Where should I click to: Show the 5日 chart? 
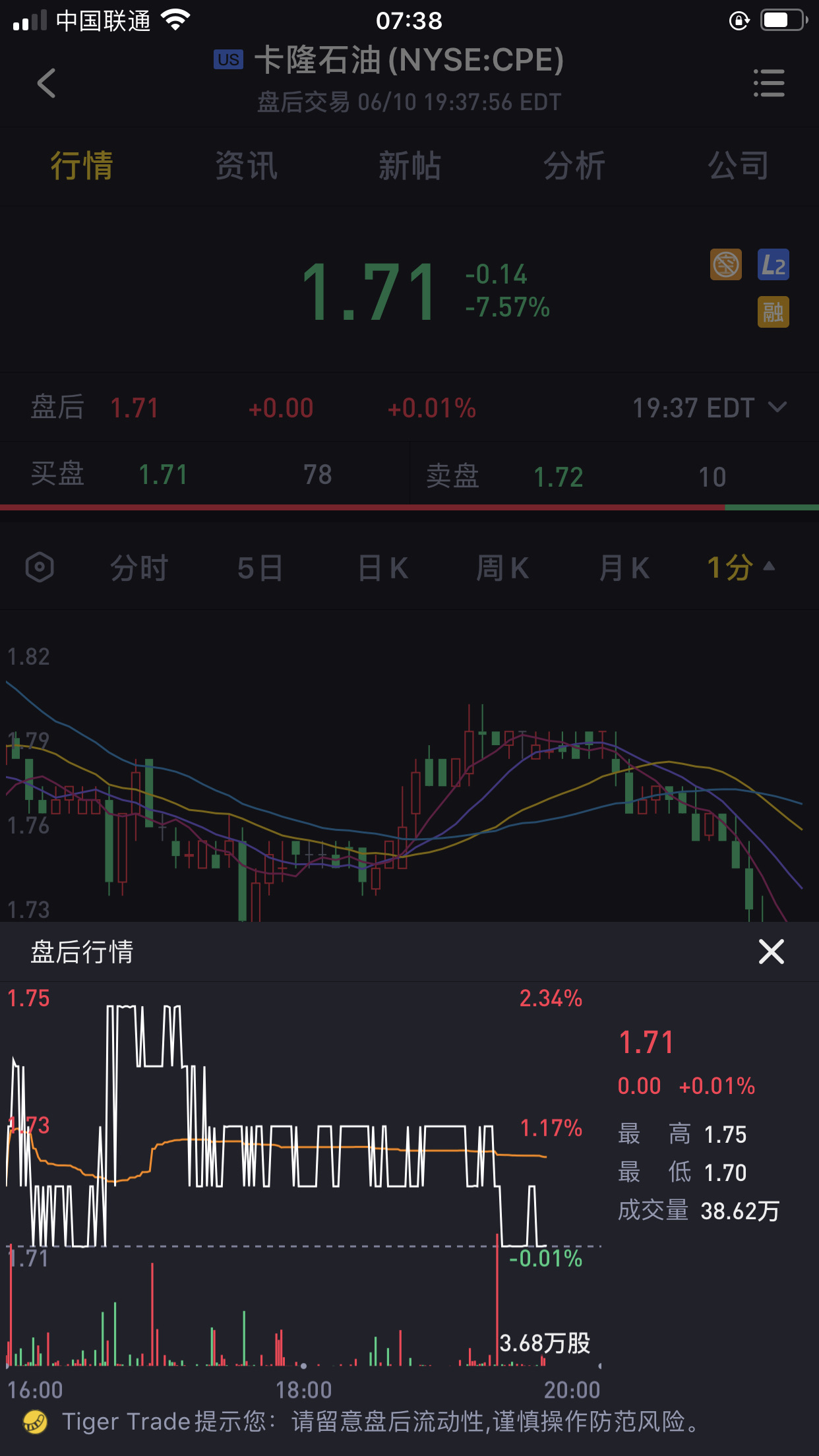[x=260, y=568]
